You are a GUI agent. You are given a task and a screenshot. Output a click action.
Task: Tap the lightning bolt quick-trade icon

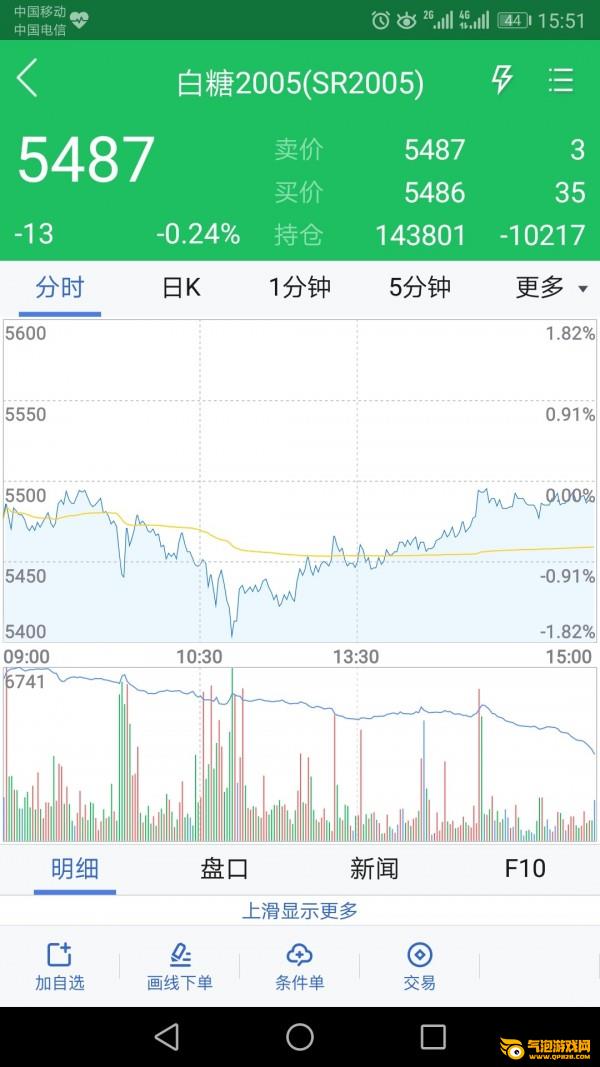point(501,80)
